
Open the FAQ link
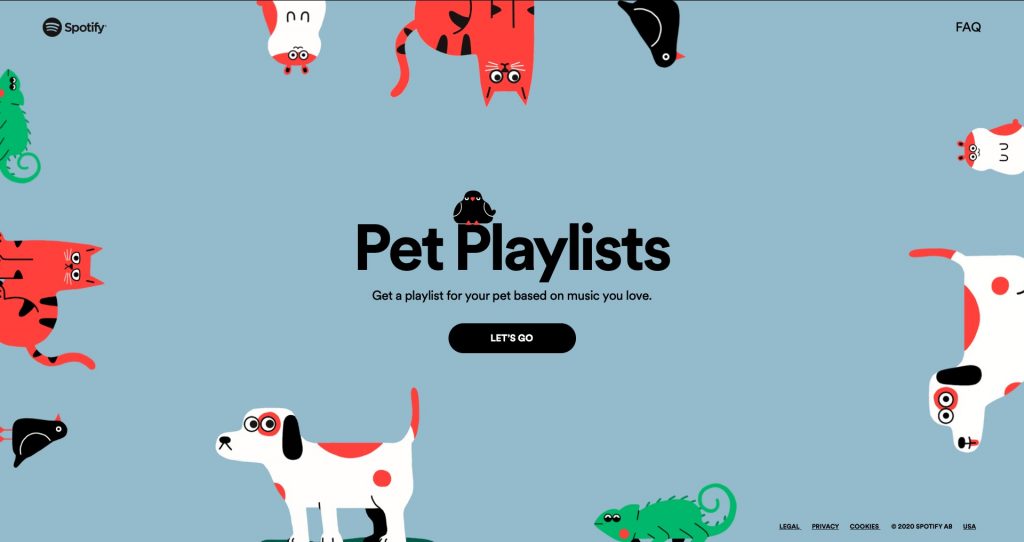[x=968, y=27]
